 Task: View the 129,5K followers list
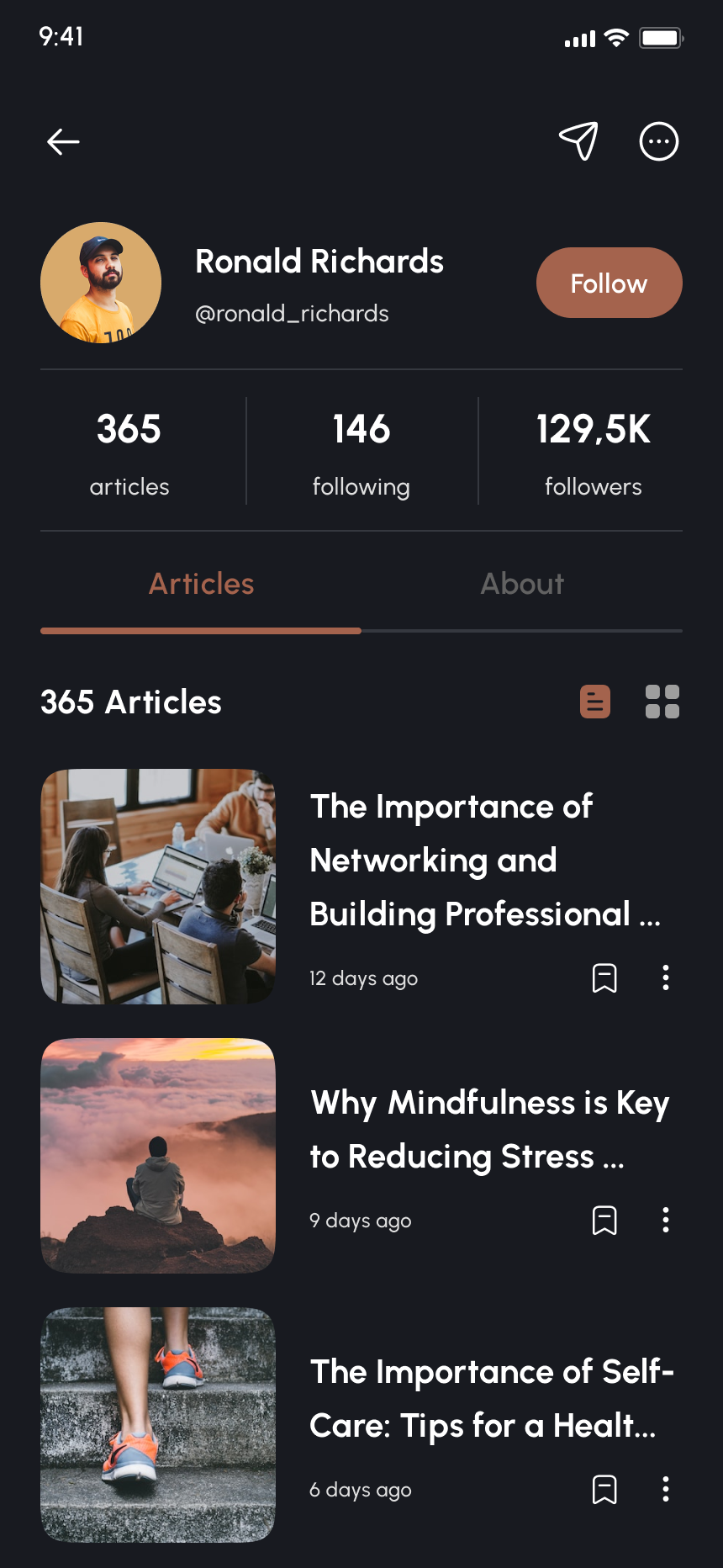(x=593, y=452)
